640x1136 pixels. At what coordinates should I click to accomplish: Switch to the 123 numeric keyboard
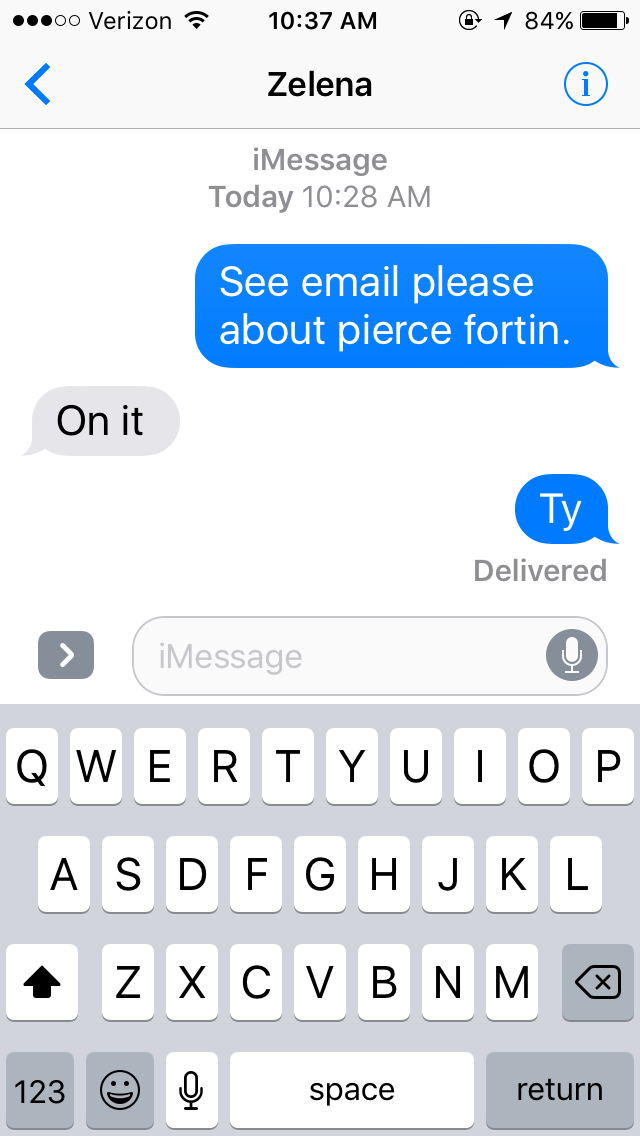point(40,1090)
